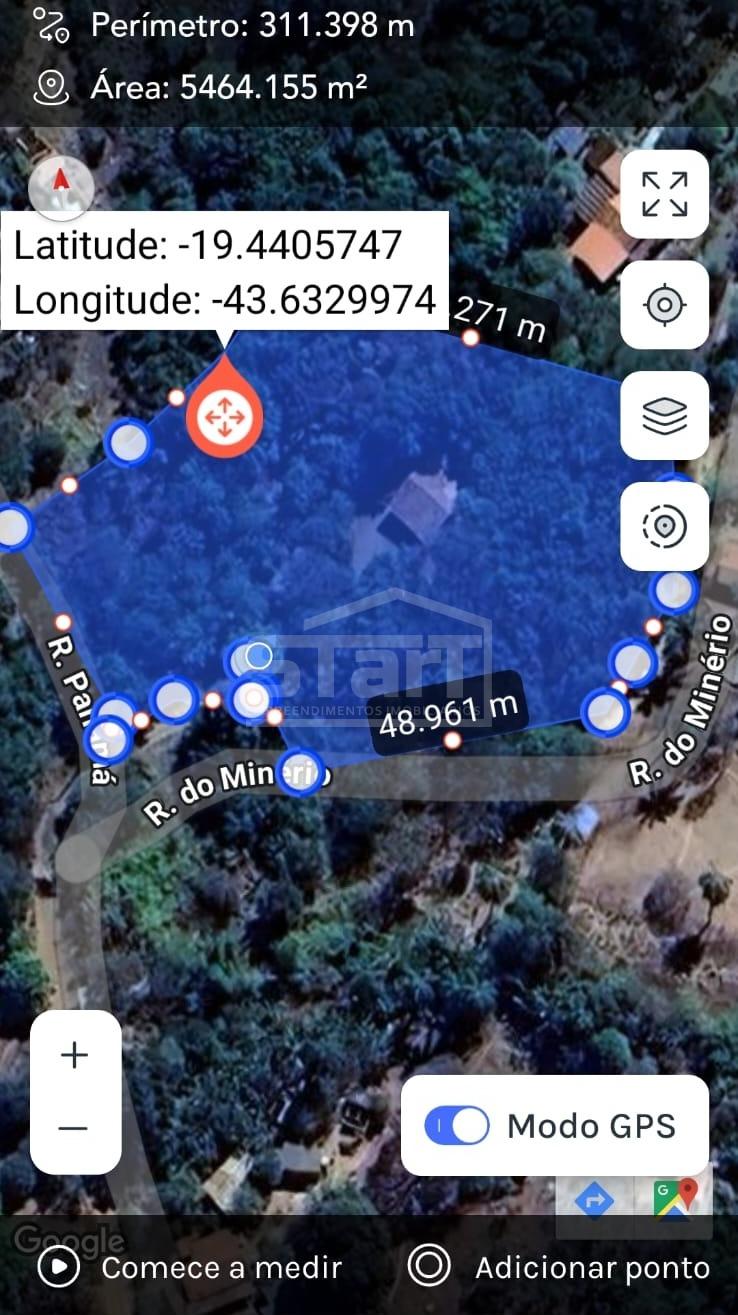Screen dimensions: 738x1315
Task: Open the map layers selector
Action: click(x=665, y=416)
